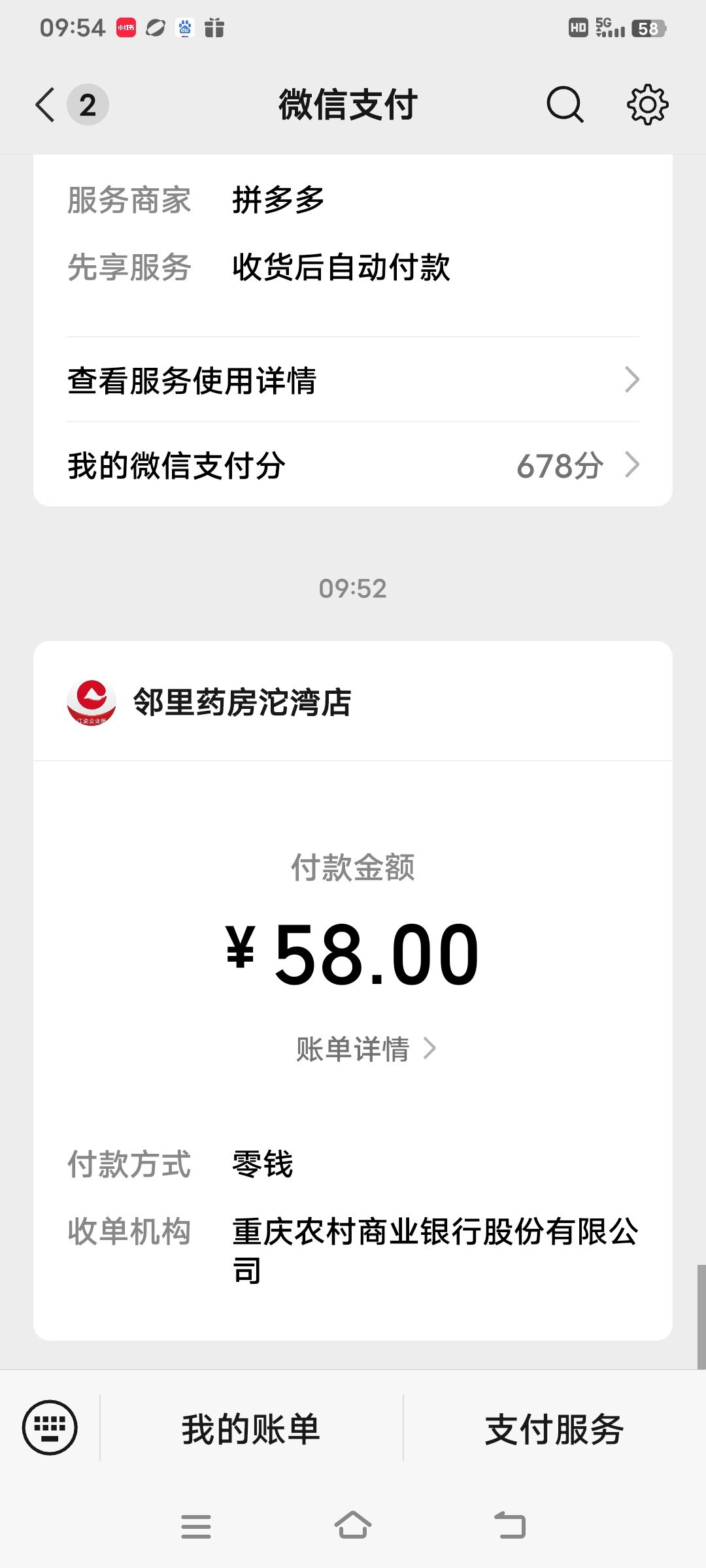Image resolution: width=706 pixels, height=1568 pixels.
Task: Open 账单详情 for the ¥58.00 payment
Action: coord(365,1049)
